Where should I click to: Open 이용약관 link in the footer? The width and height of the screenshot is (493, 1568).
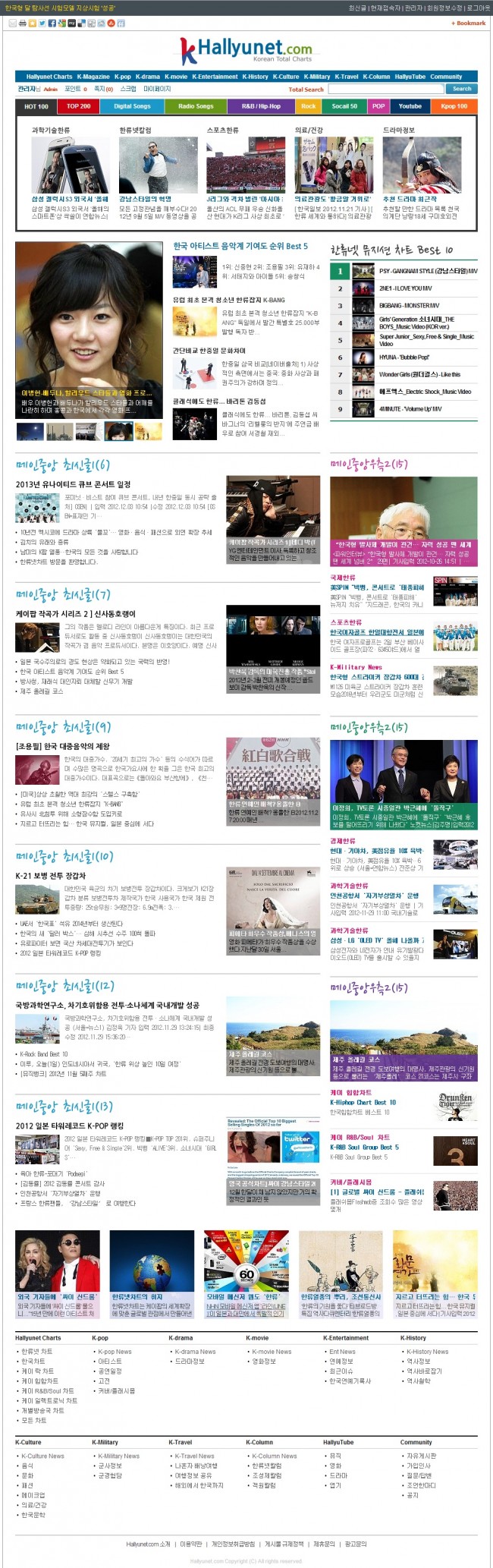[x=191, y=1544]
